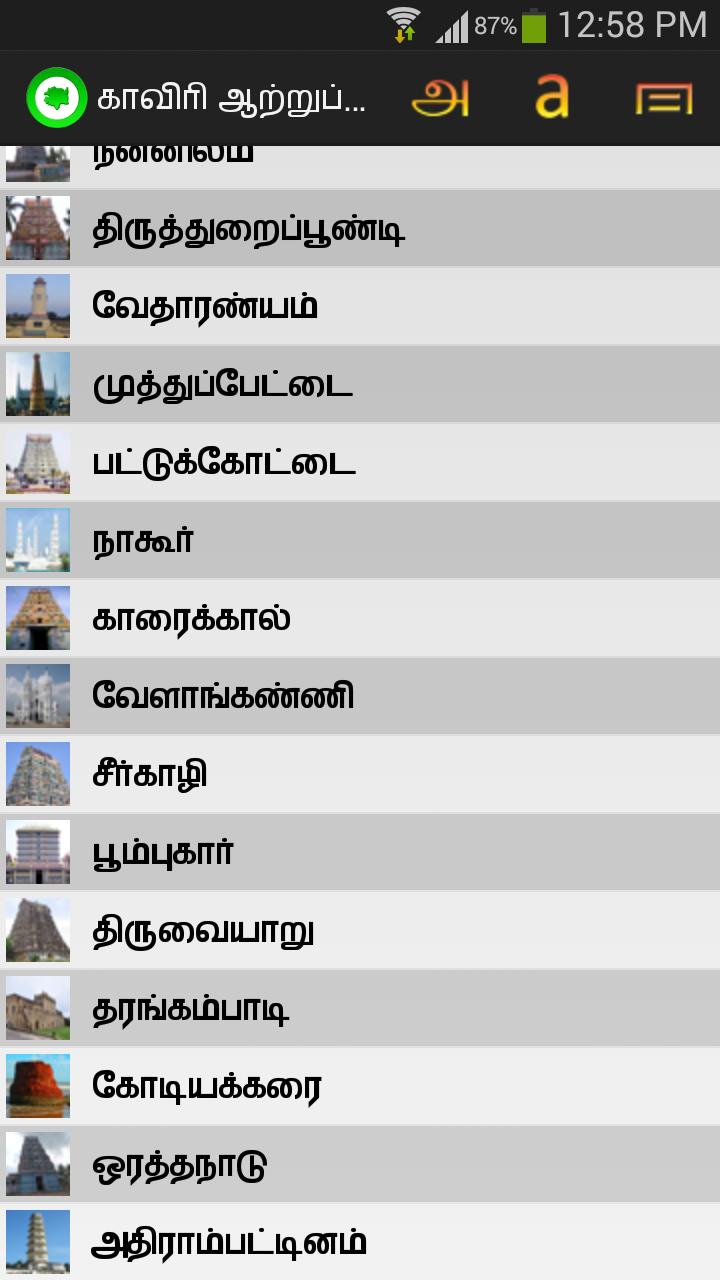Open காரைக்கால் entry
The height and width of the screenshot is (1280, 720).
point(360,618)
